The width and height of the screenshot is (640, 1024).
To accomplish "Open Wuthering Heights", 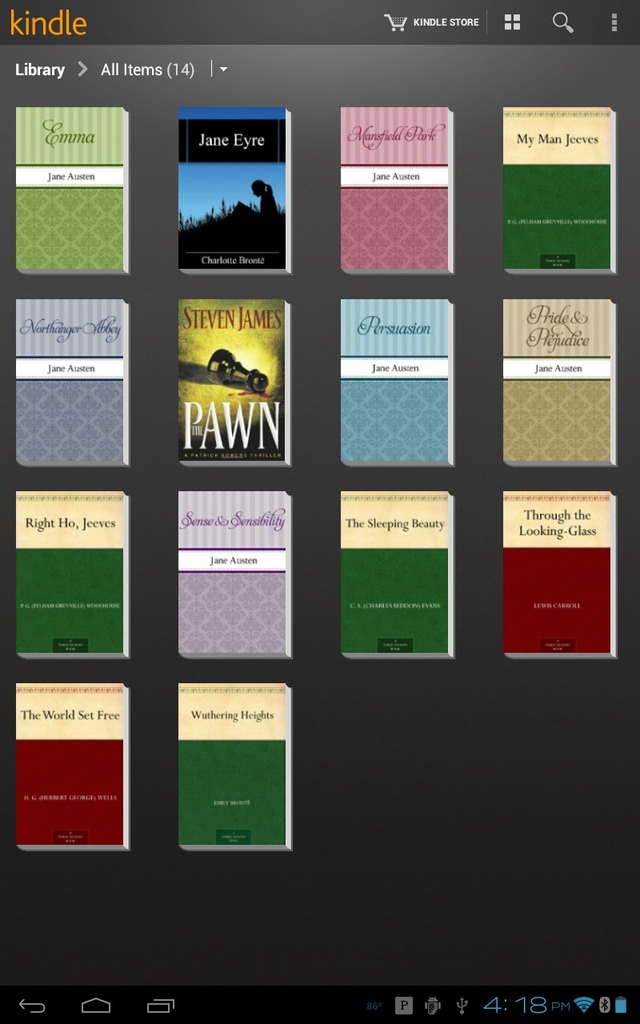I will coord(234,765).
